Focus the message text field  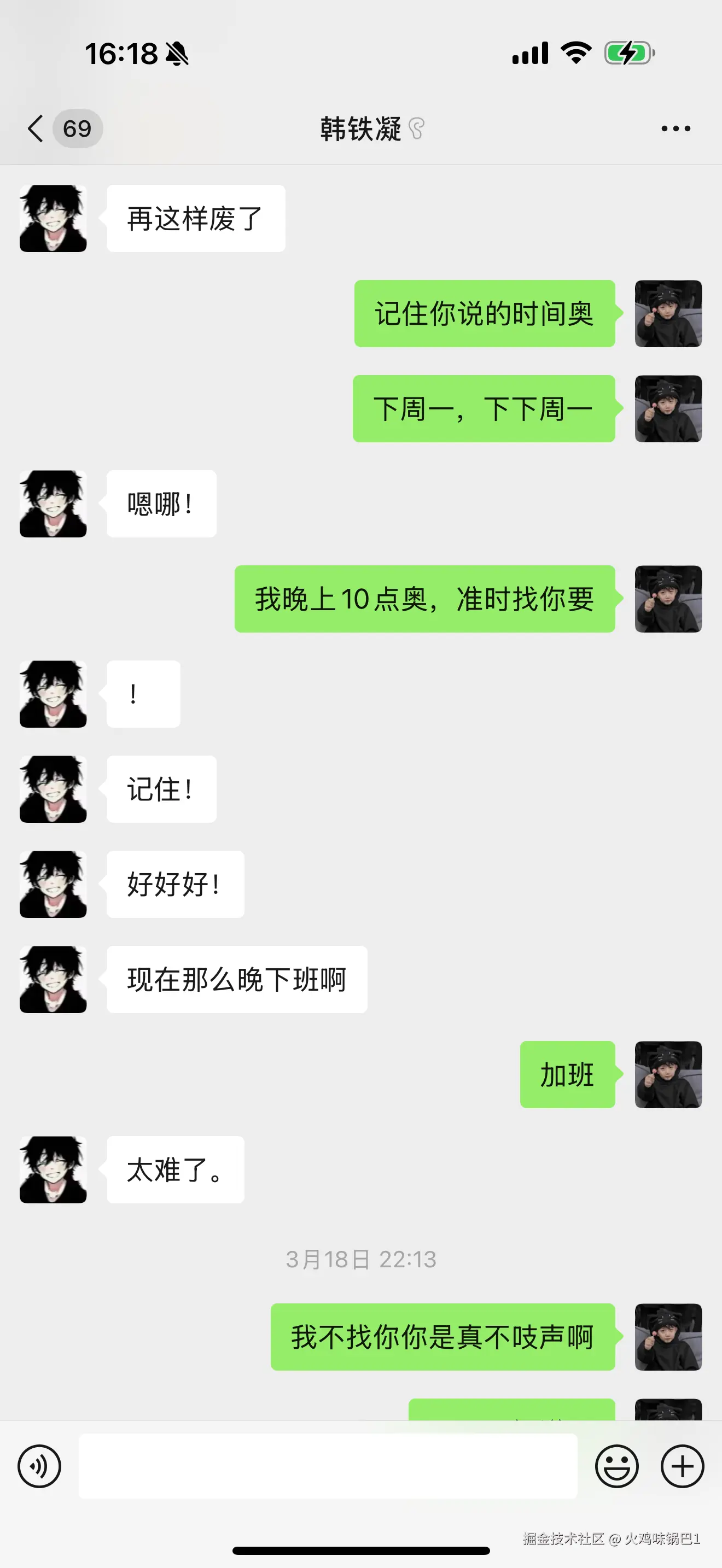pyautogui.click(x=328, y=1466)
